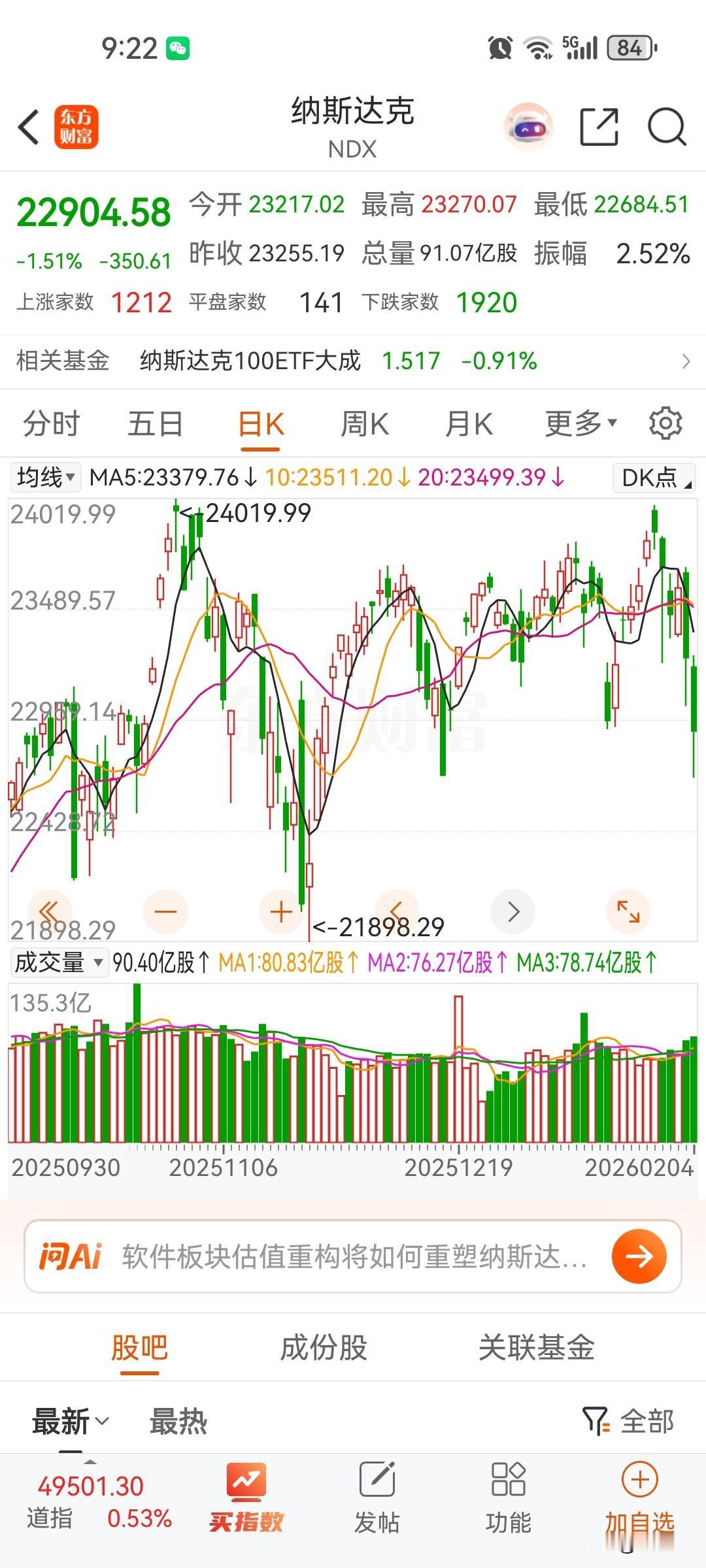Screen dimensions: 706x1568
Task: Switch to the 周K weekly chart tab
Action: coord(364,423)
